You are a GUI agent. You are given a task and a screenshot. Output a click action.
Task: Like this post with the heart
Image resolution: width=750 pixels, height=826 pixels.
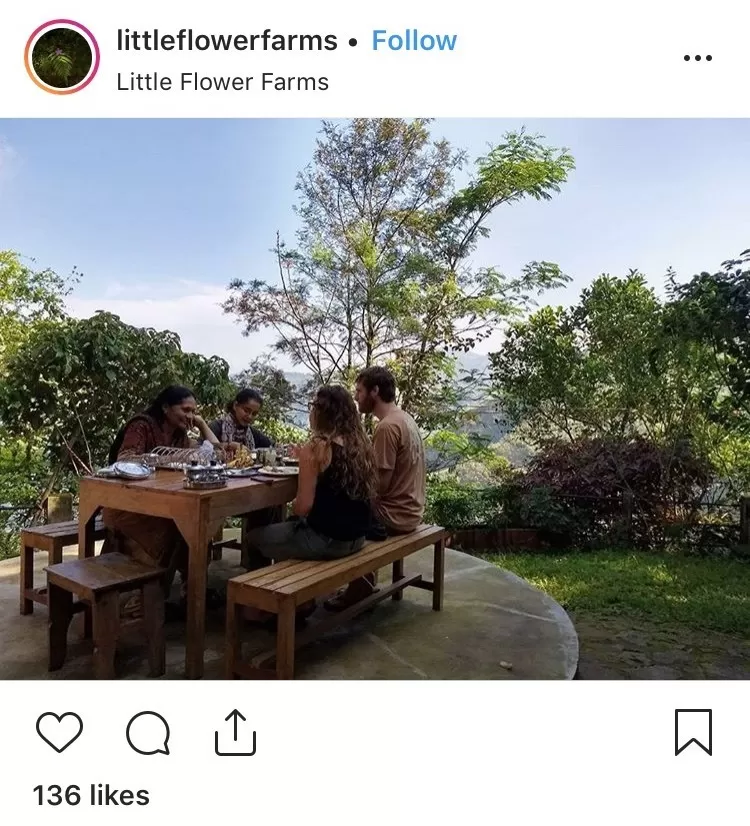[59, 733]
